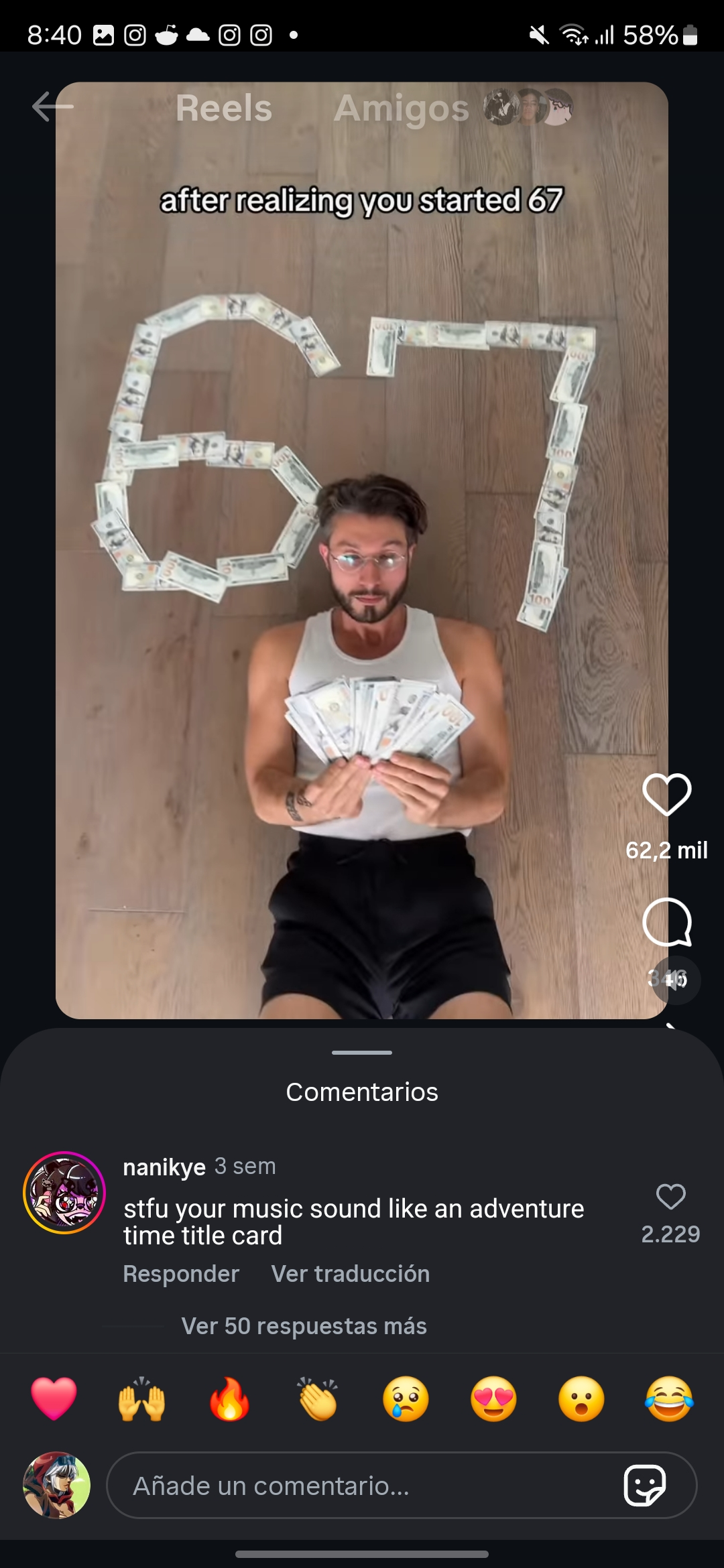
Task: Insert the fire emoji
Action: pos(229,1399)
